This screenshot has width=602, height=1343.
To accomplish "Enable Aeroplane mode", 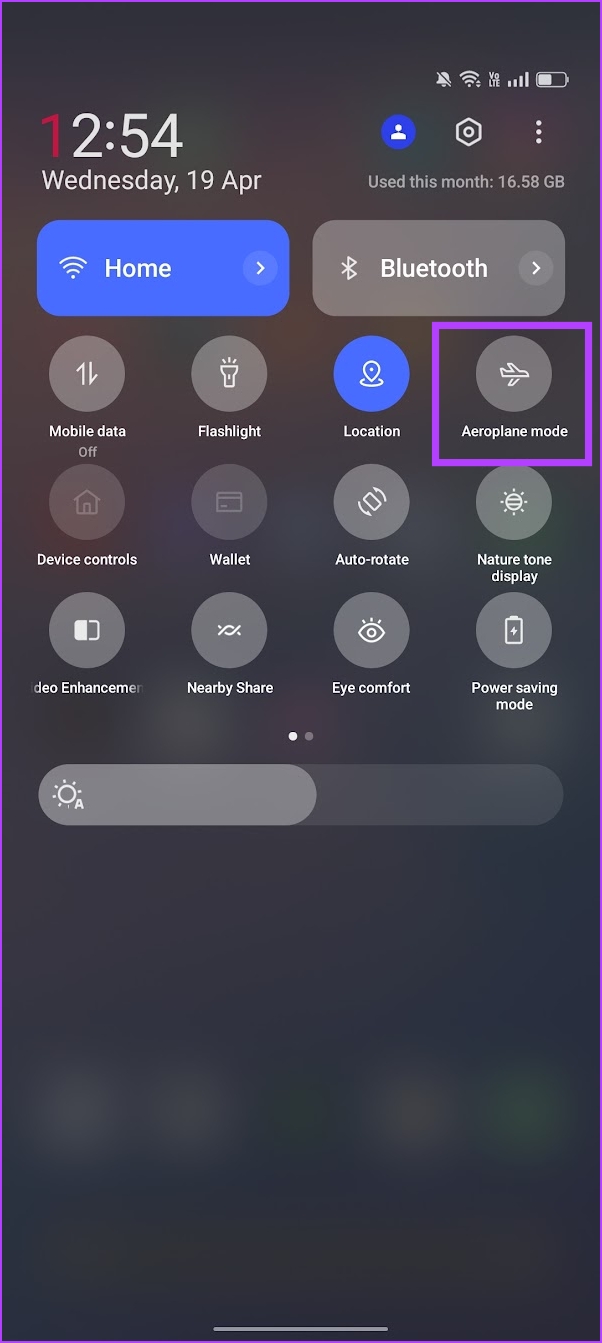I will 513,374.
